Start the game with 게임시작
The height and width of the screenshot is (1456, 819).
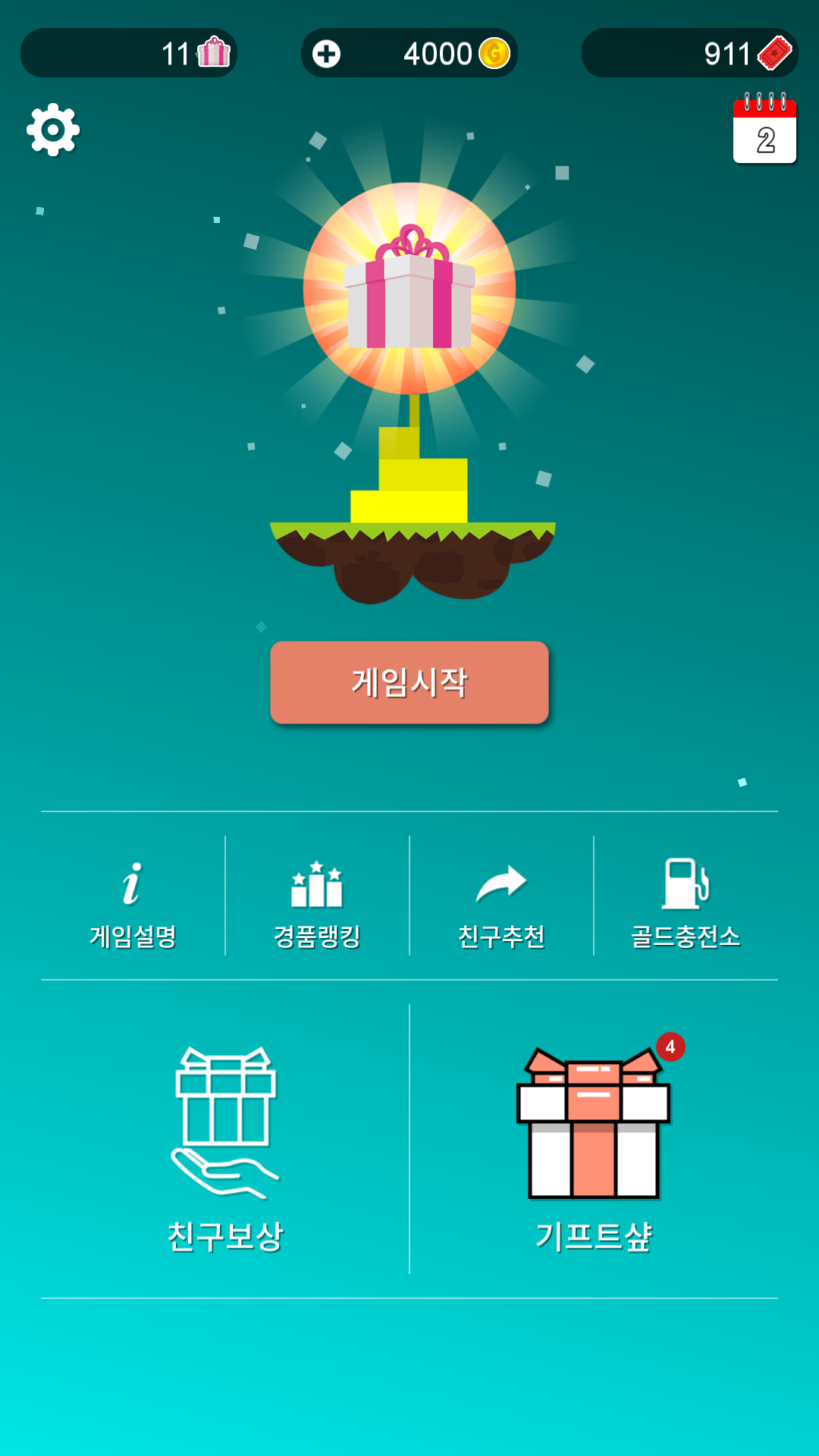(409, 682)
